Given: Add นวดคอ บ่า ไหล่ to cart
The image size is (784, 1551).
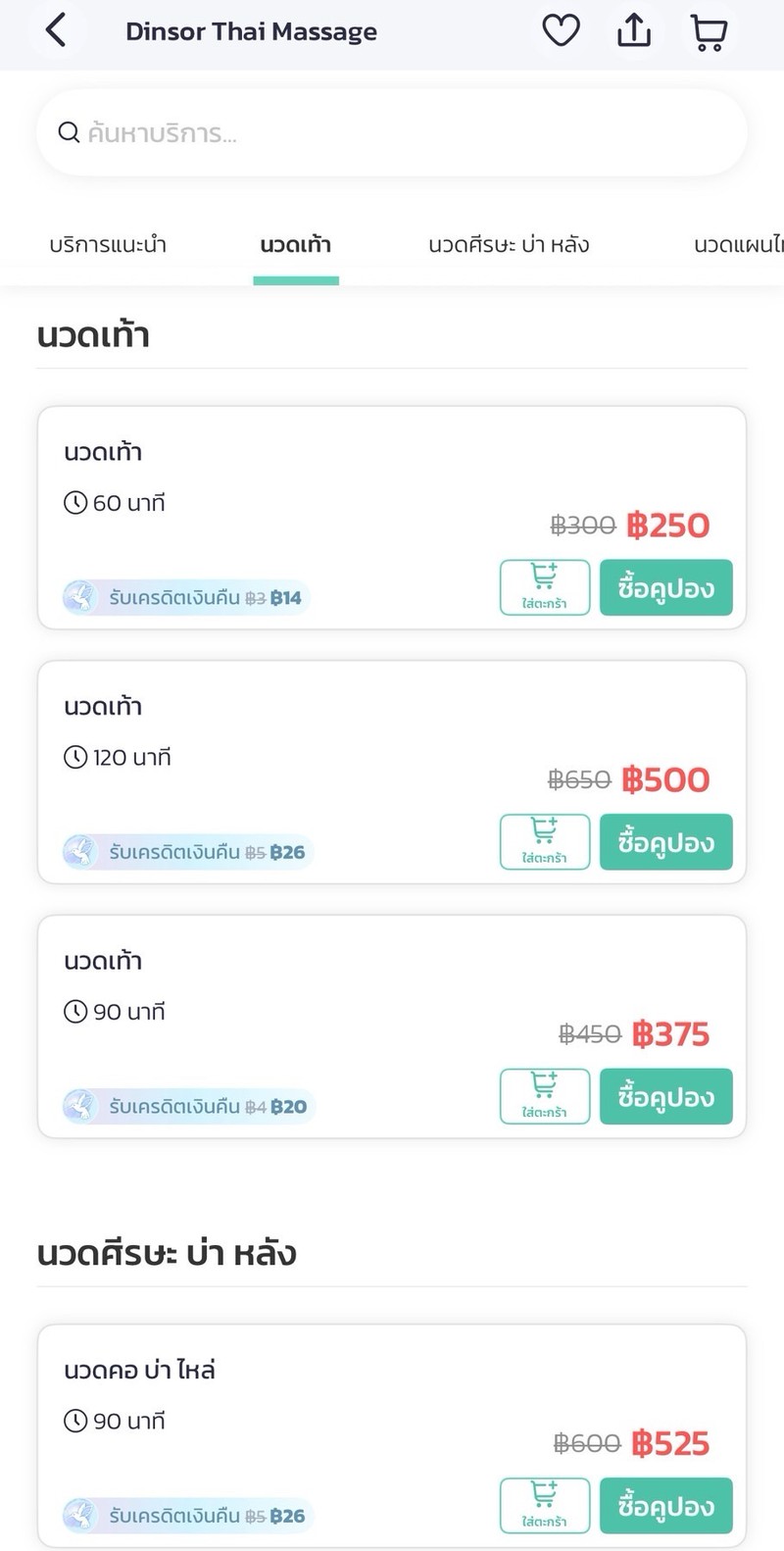Looking at the screenshot, I should [x=545, y=1505].
